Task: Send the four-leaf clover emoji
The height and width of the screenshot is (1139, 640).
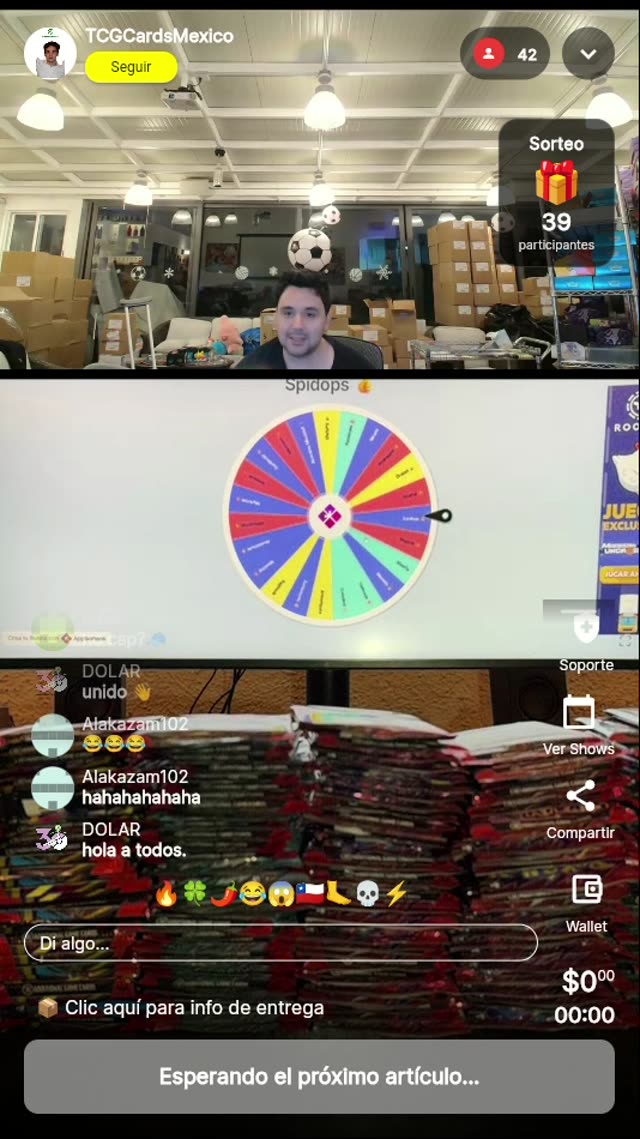Action: pyautogui.click(x=194, y=893)
